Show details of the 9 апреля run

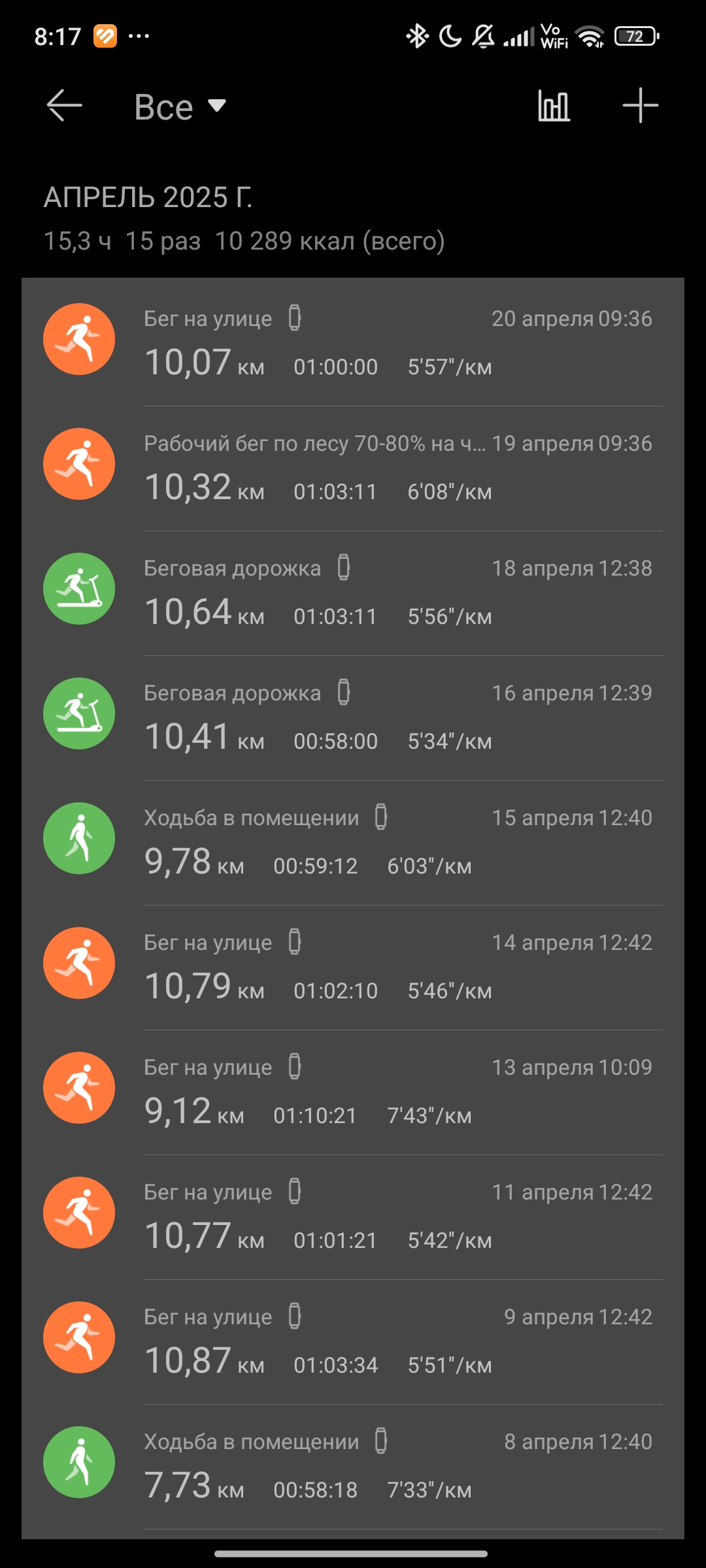click(353, 1341)
